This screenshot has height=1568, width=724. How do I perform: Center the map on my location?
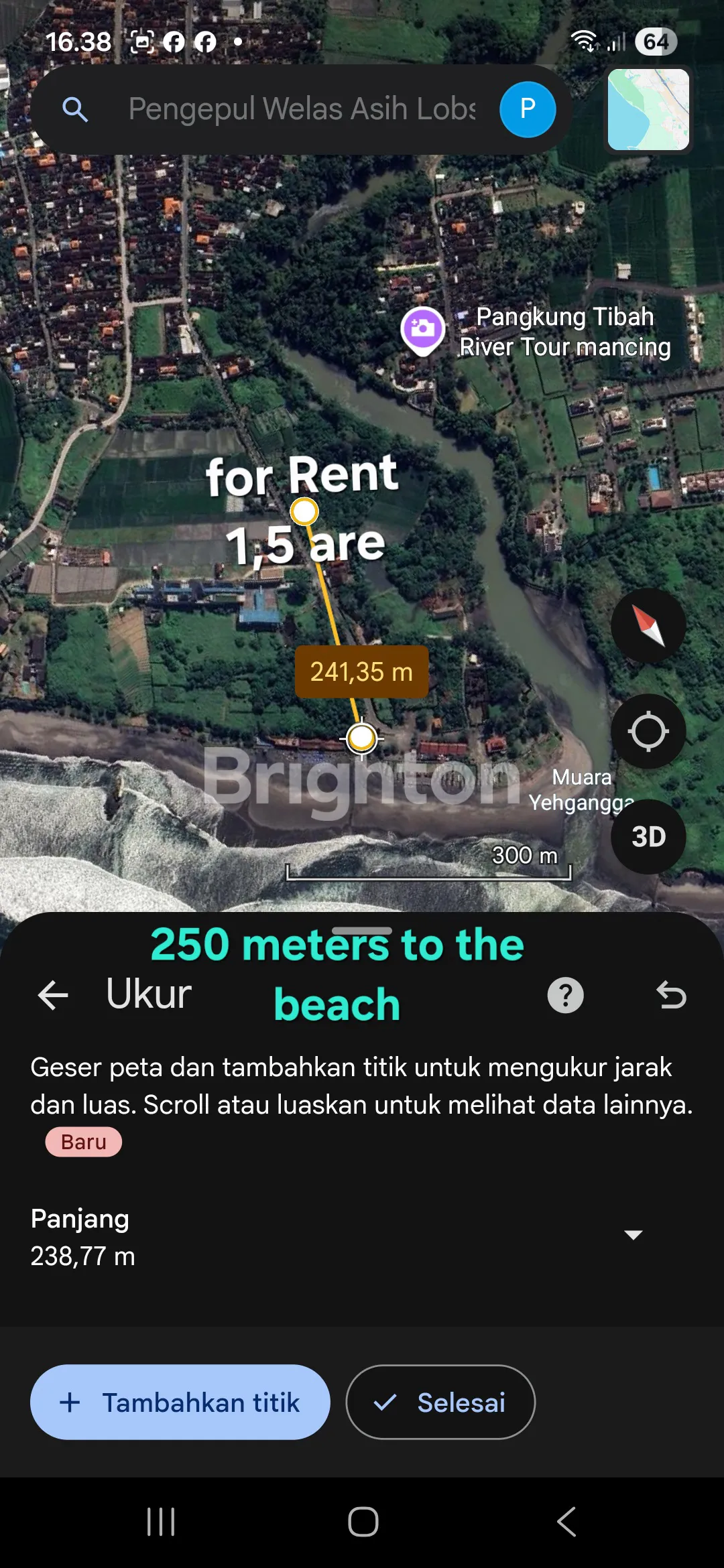[x=648, y=731]
